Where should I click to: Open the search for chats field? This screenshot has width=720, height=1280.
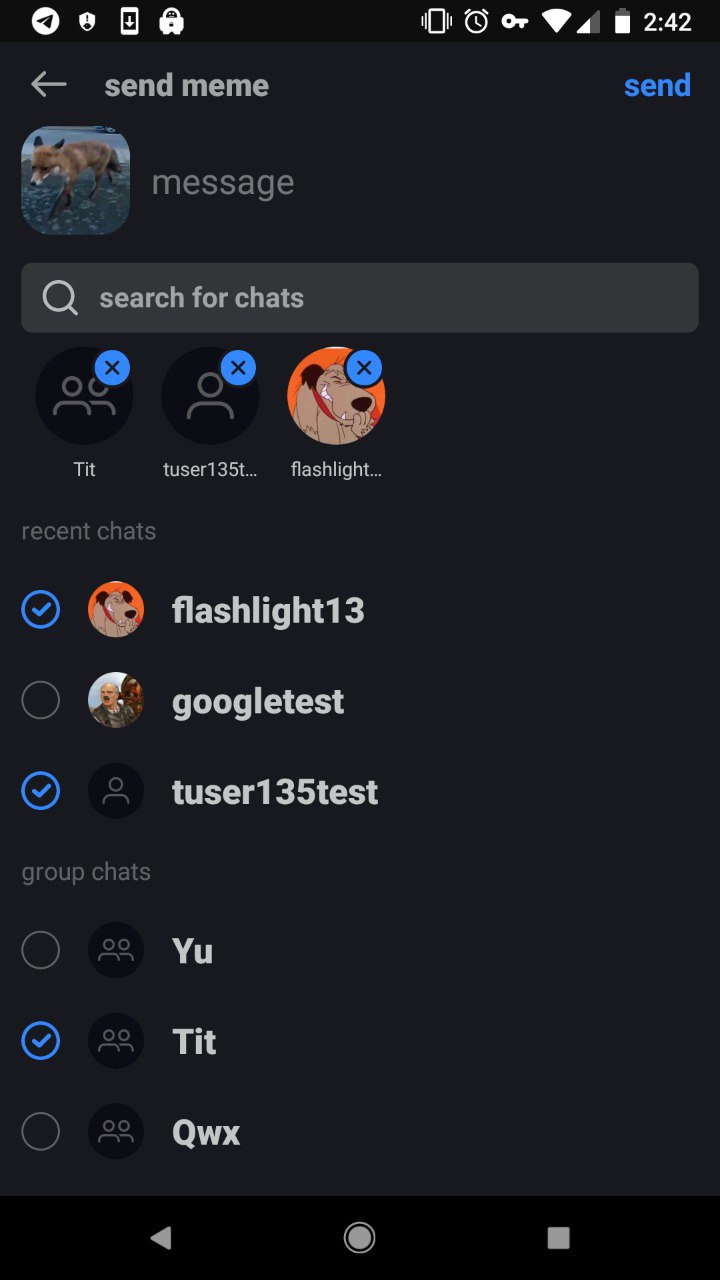point(360,298)
